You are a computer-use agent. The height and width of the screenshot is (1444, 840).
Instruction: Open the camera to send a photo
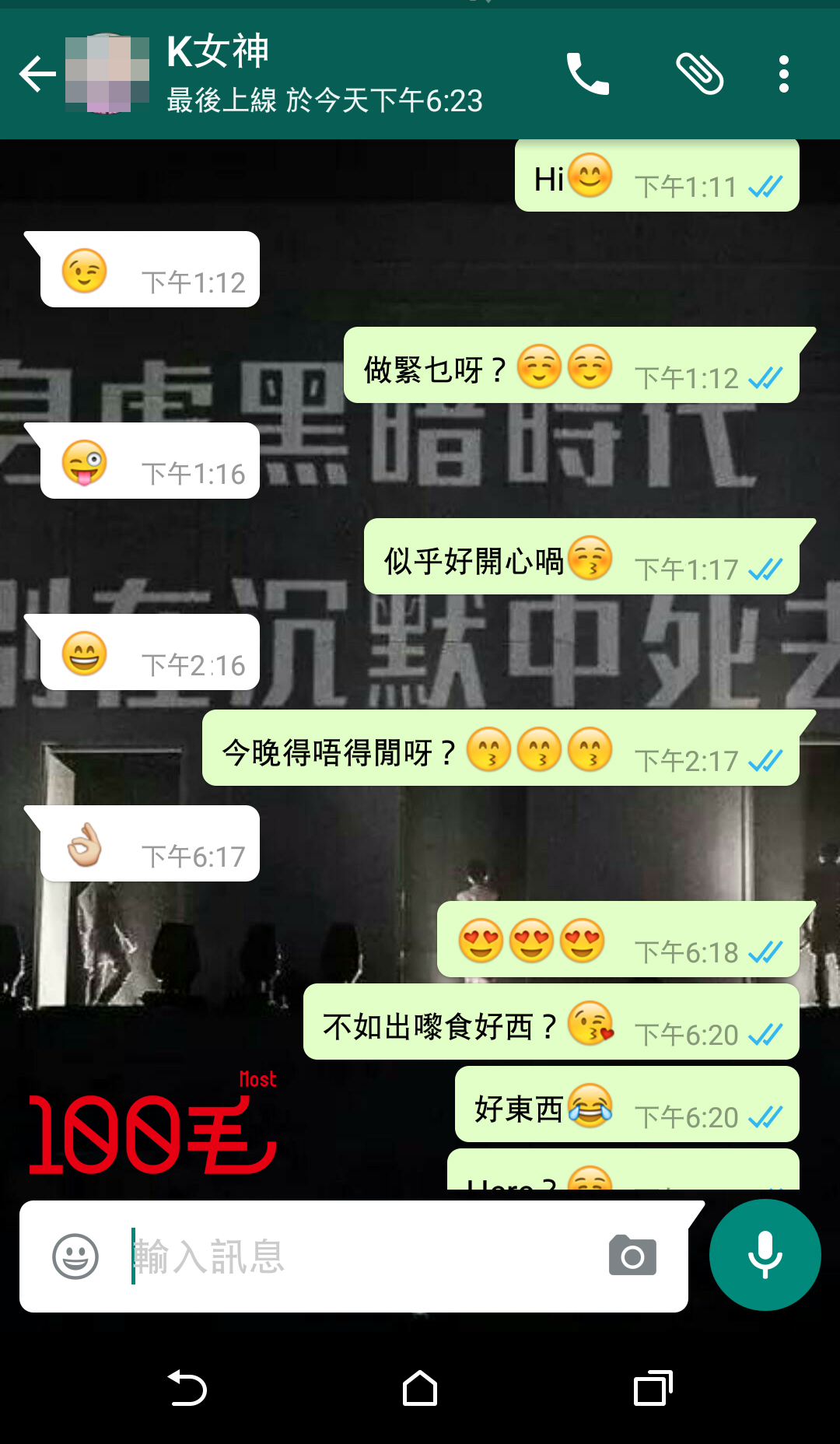pos(632,1256)
